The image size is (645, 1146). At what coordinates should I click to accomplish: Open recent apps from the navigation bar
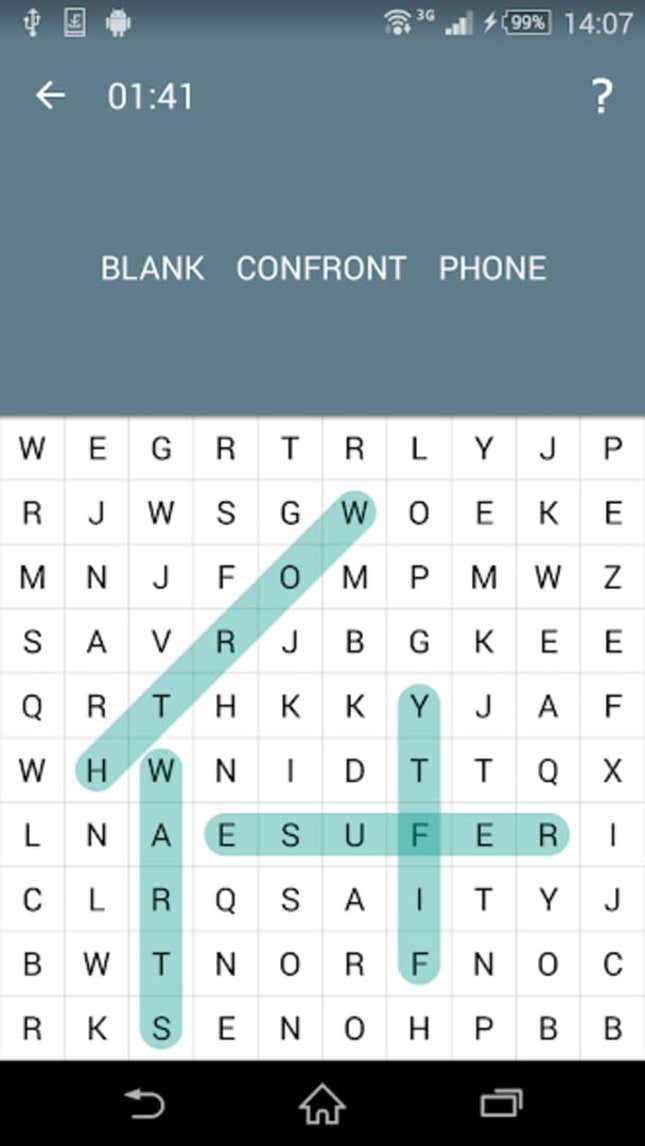[501, 1103]
